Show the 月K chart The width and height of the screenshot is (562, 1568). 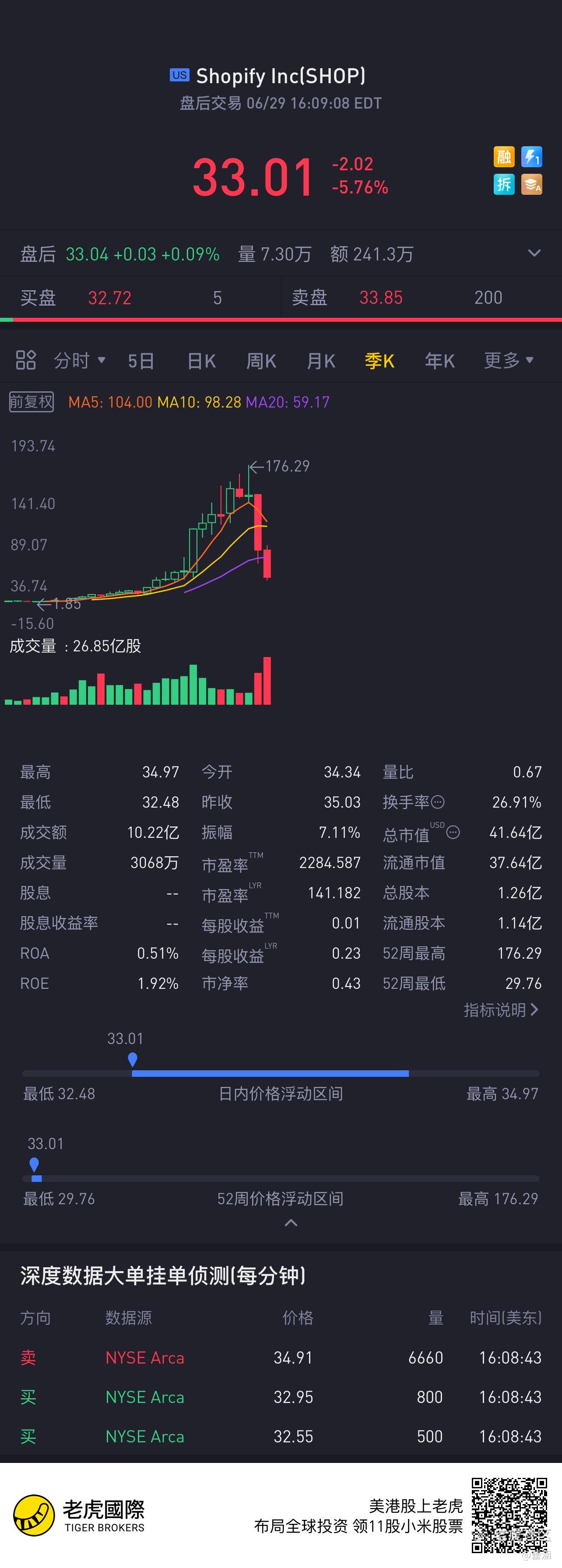[321, 361]
